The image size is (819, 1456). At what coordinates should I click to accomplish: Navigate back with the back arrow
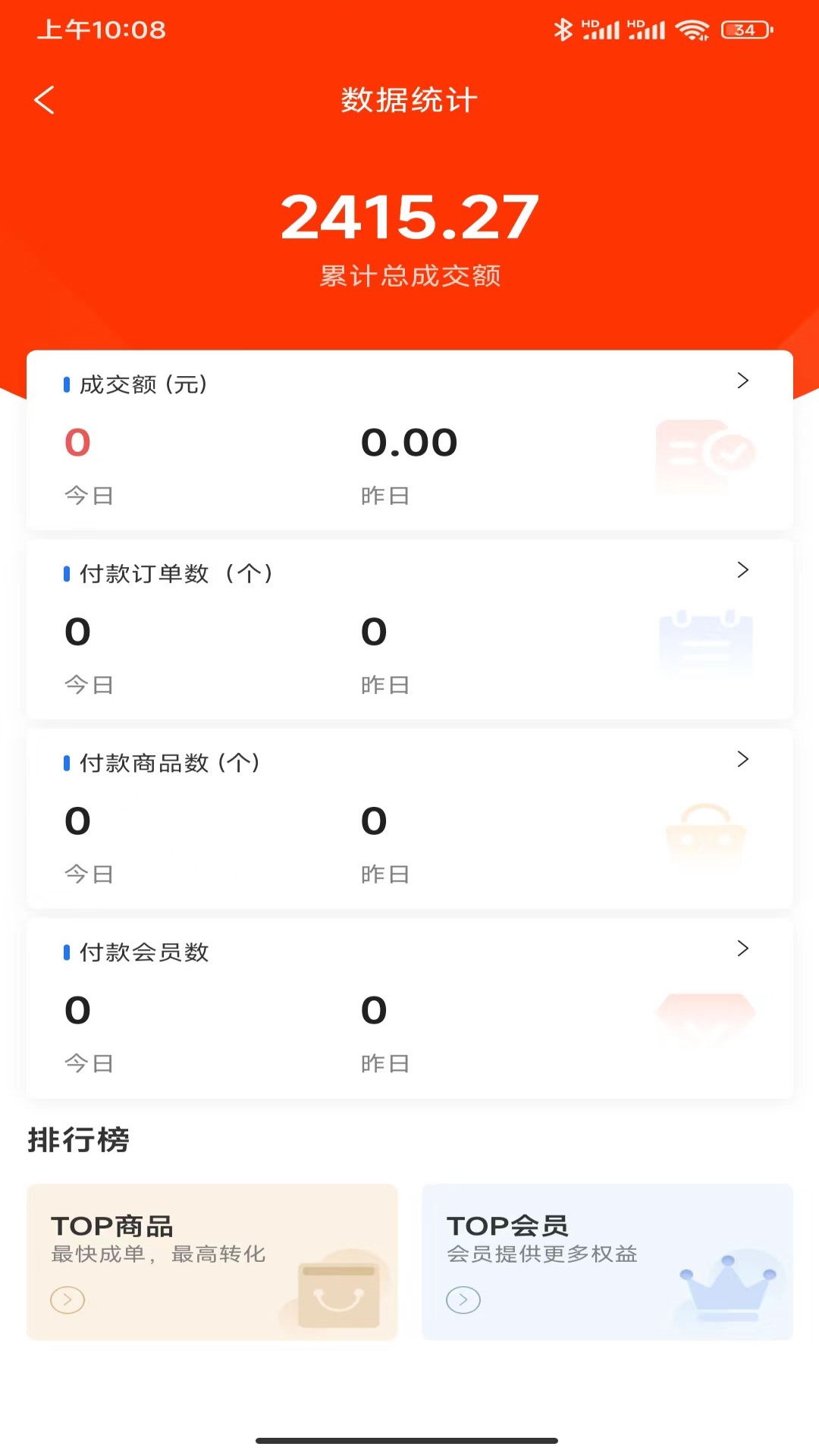[x=45, y=99]
